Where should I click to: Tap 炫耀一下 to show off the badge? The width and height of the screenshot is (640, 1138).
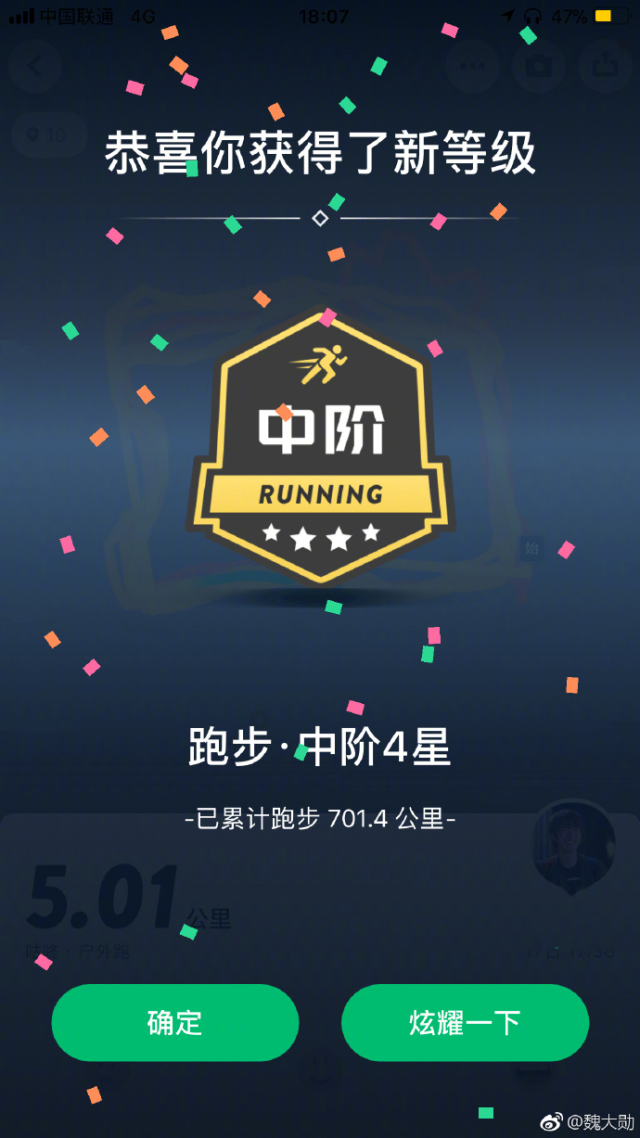[465, 1022]
